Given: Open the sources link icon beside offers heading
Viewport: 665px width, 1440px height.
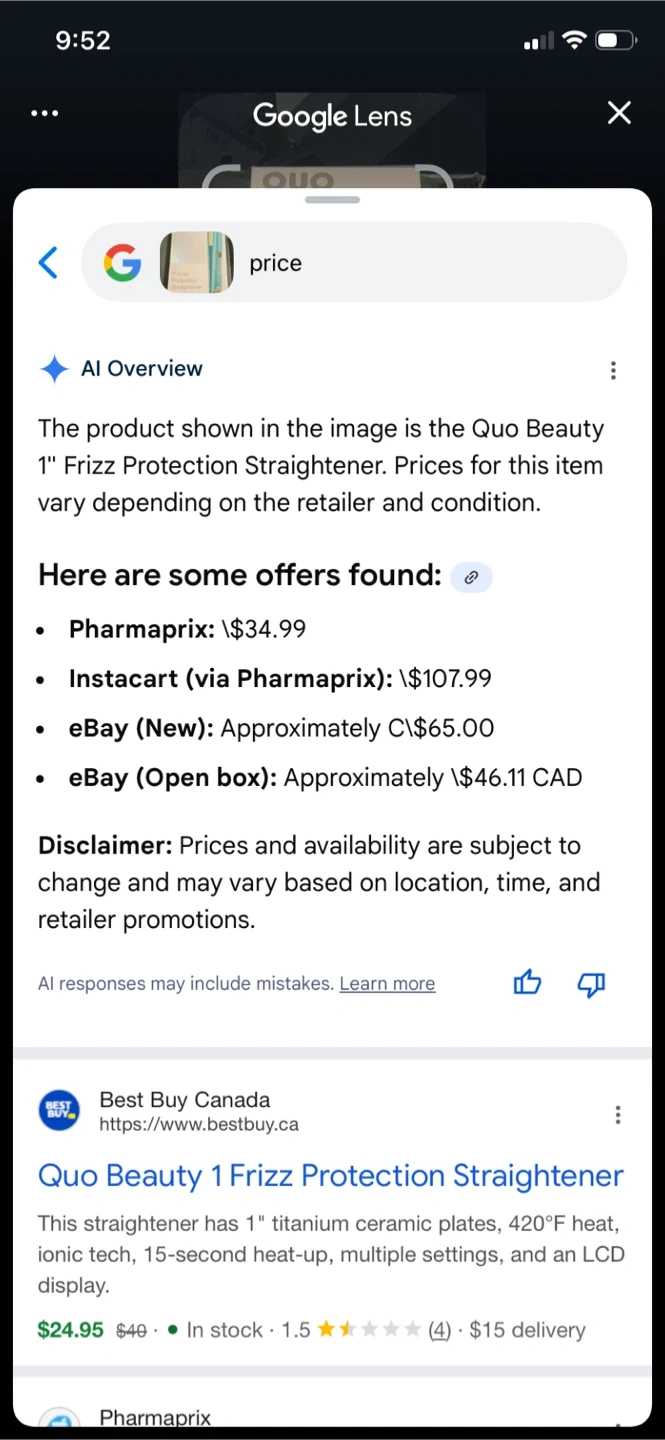Looking at the screenshot, I should tap(471, 577).
